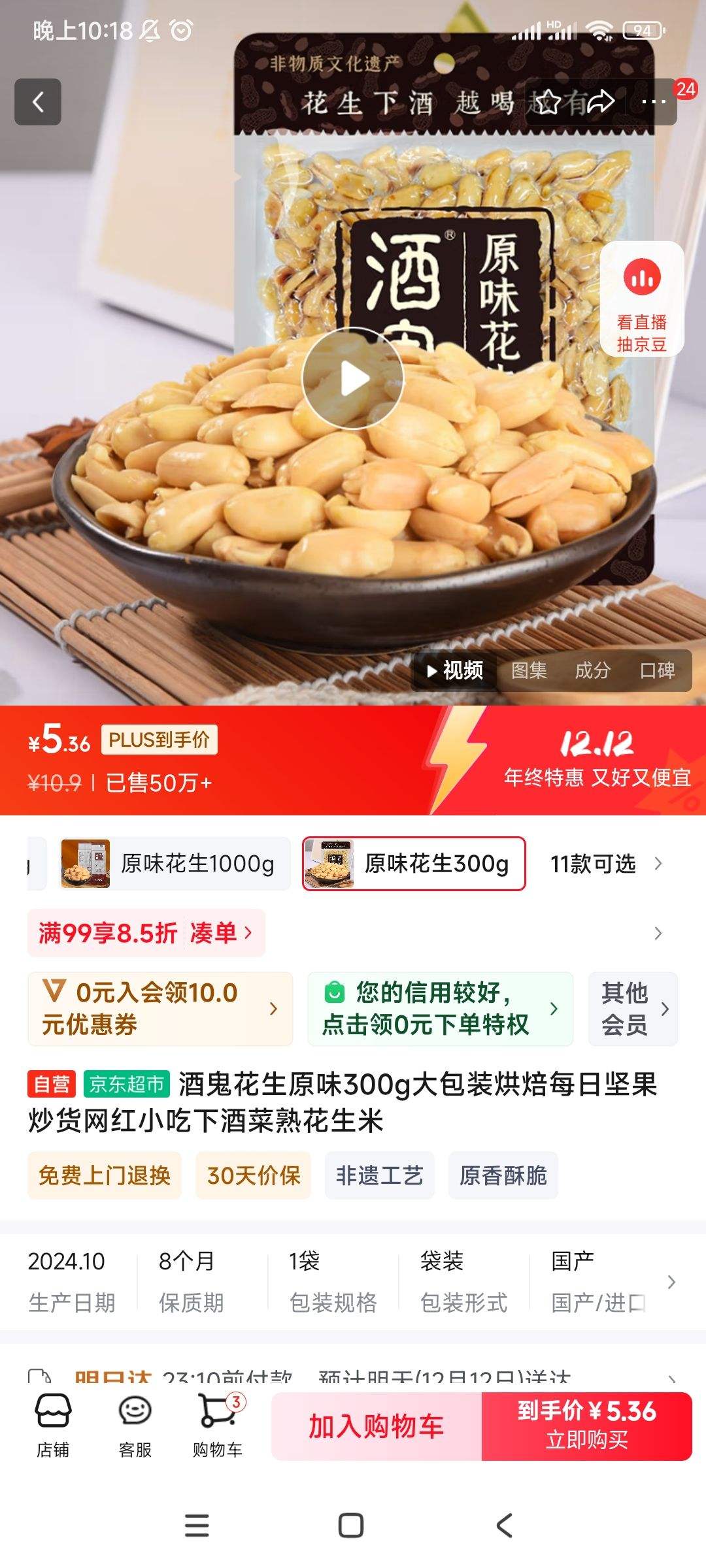The image size is (706, 1568).
Task: Open 其他会员 membership panel
Action: (632, 1009)
